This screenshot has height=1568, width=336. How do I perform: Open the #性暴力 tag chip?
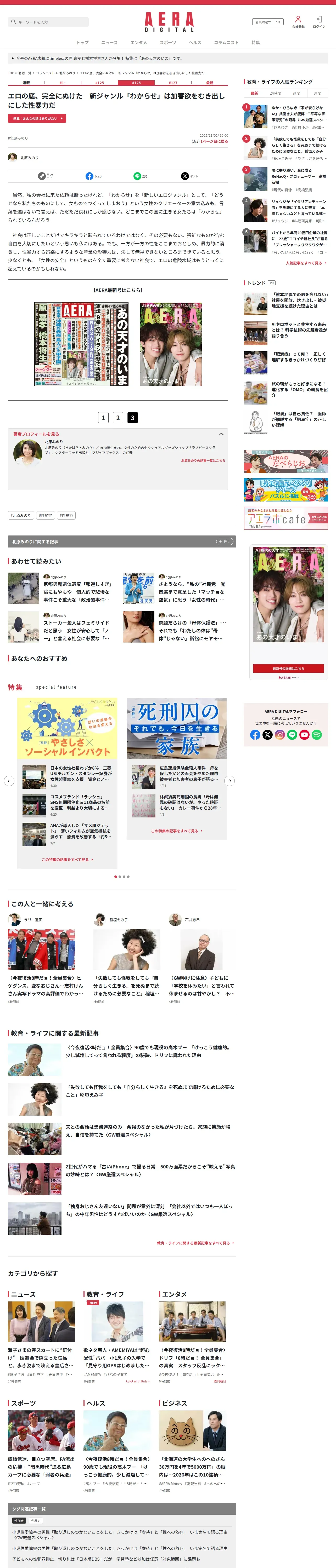click(x=66, y=516)
